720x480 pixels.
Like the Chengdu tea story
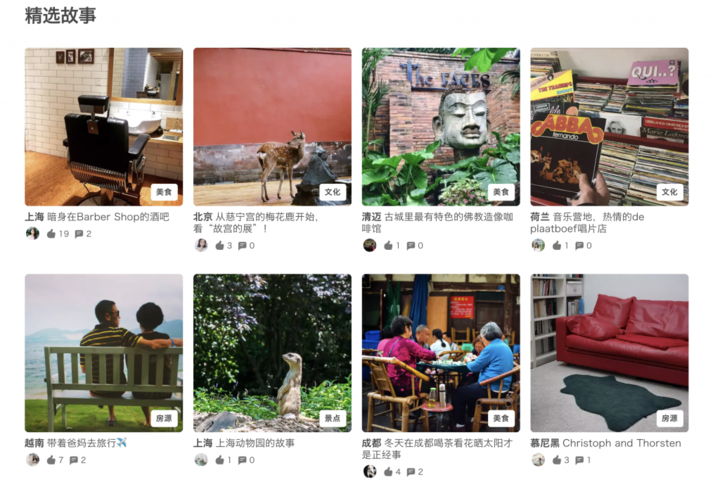click(x=388, y=472)
